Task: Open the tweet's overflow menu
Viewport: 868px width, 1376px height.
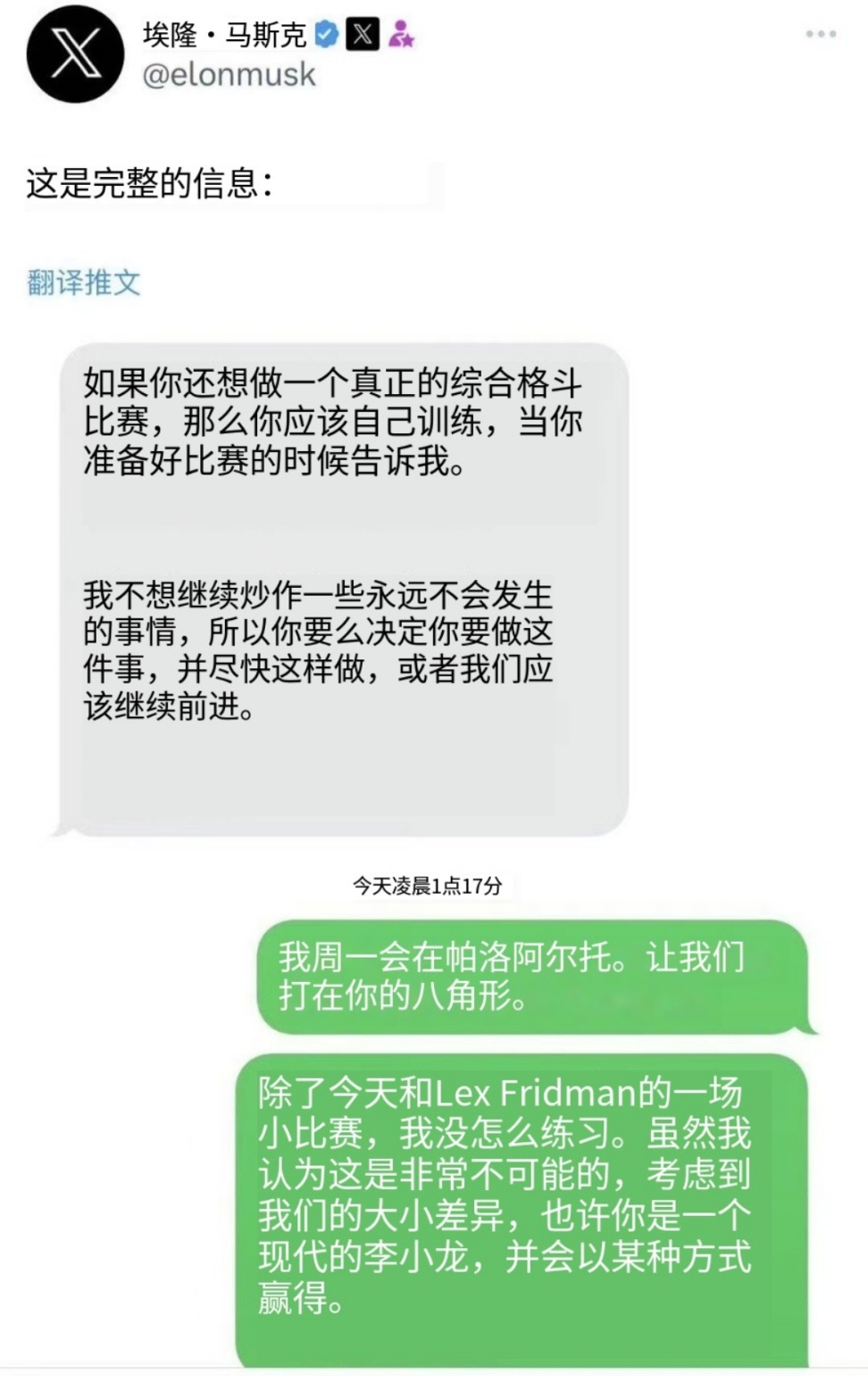Action: click(820, 34)
